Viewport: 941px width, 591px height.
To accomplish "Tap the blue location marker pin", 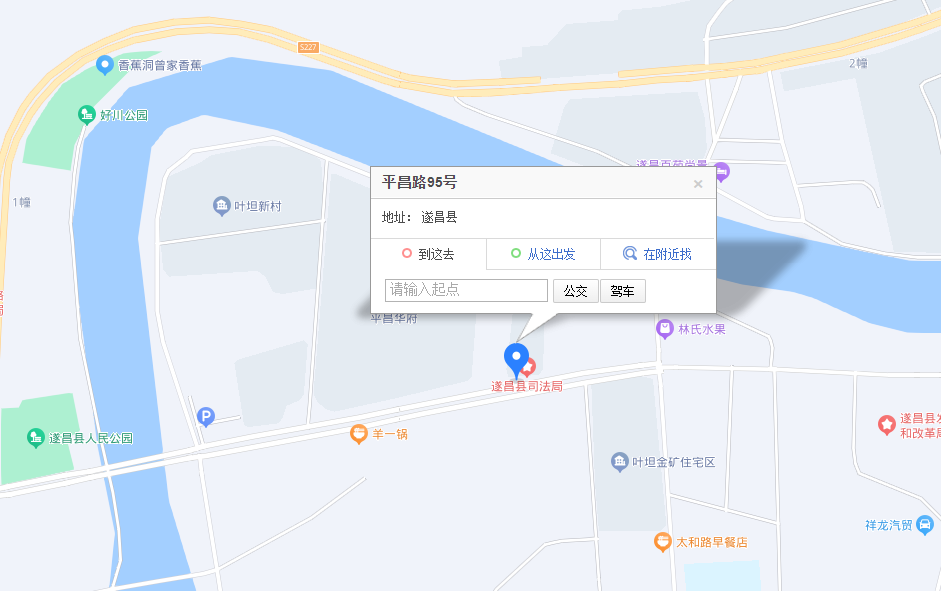I will [516, 358].
